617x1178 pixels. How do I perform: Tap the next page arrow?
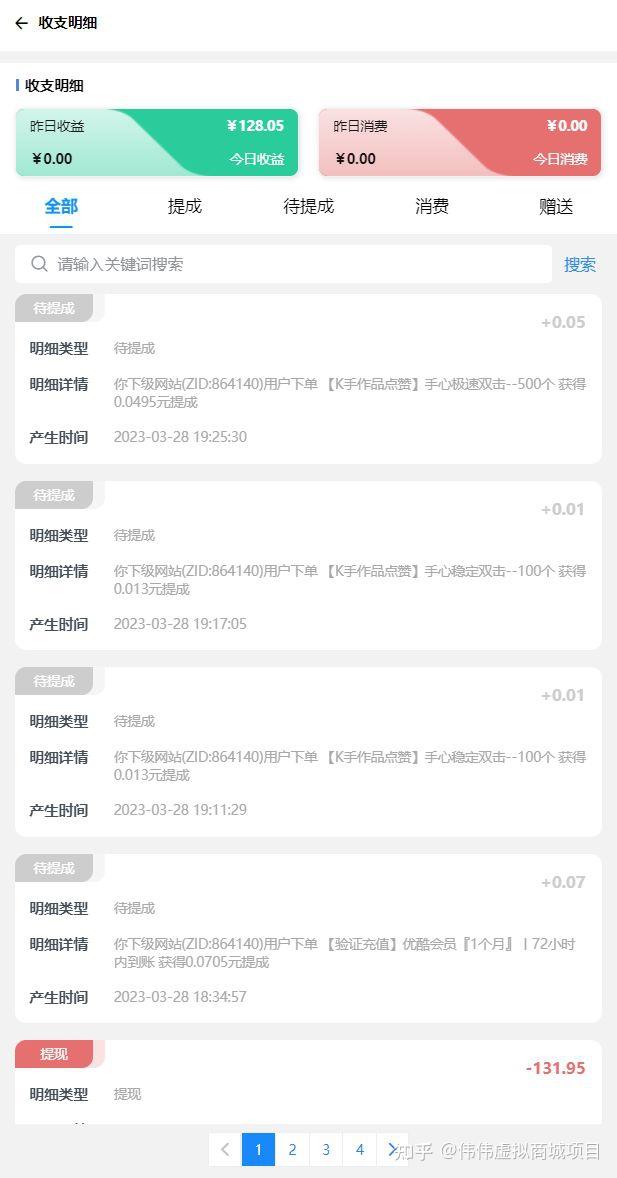(x=392, y=1149)
